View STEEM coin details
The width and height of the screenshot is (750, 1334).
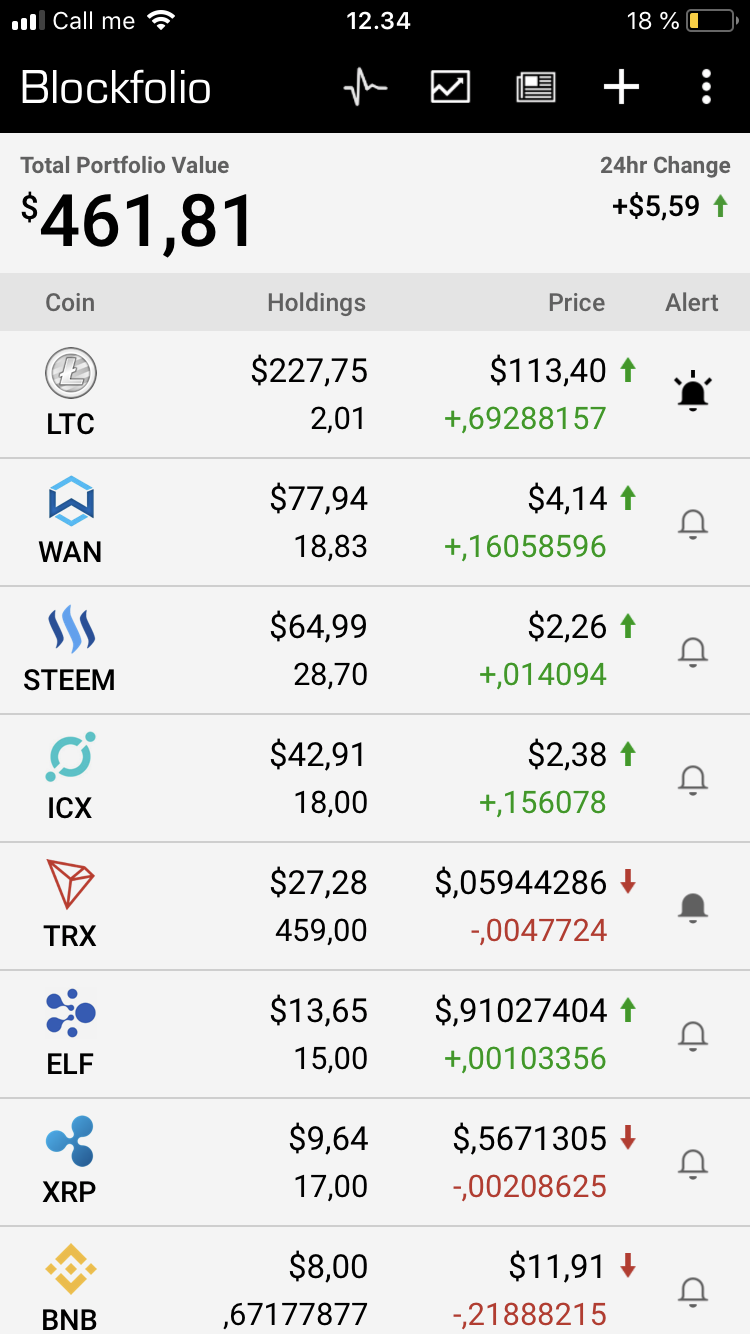click(x=70, y=651)
